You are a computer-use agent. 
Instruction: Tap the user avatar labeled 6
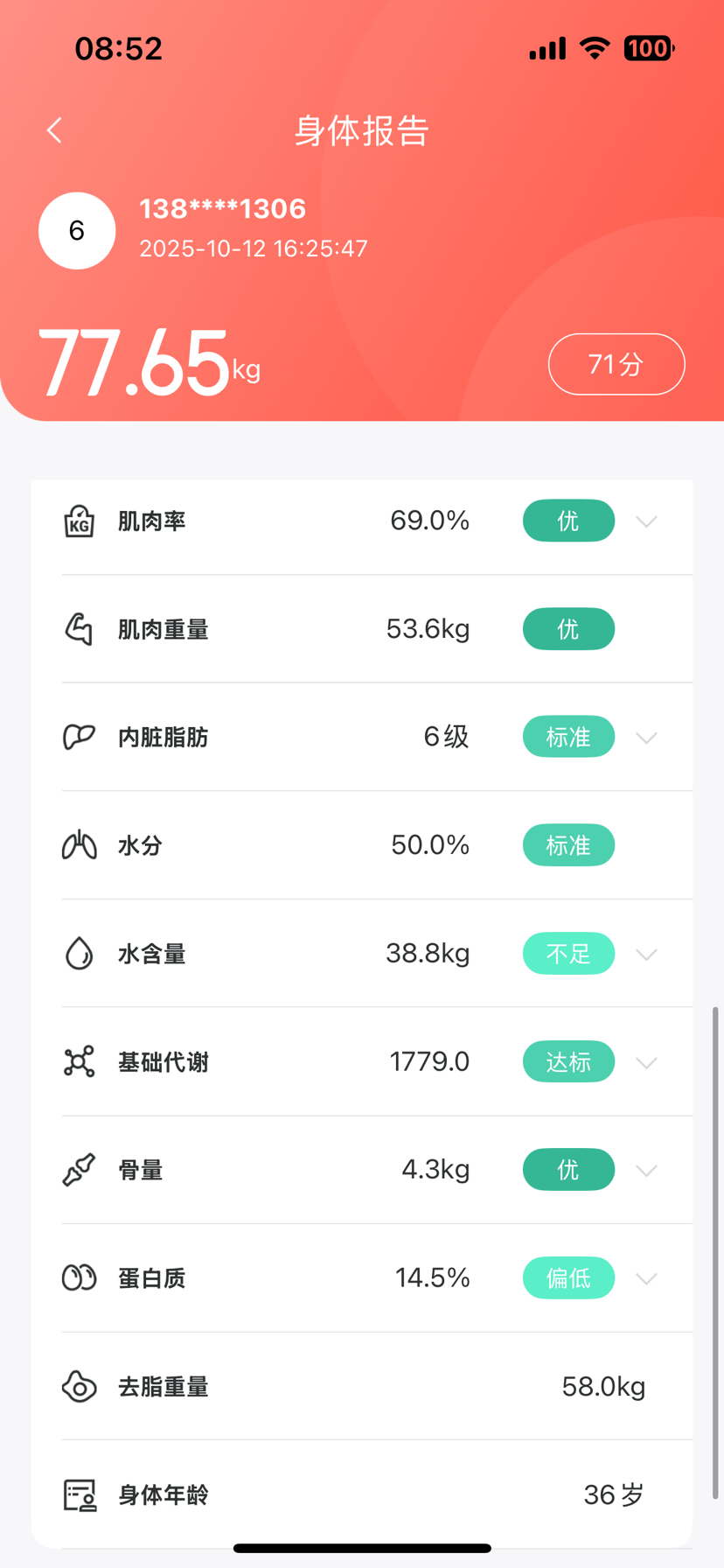tap(77, 231)
